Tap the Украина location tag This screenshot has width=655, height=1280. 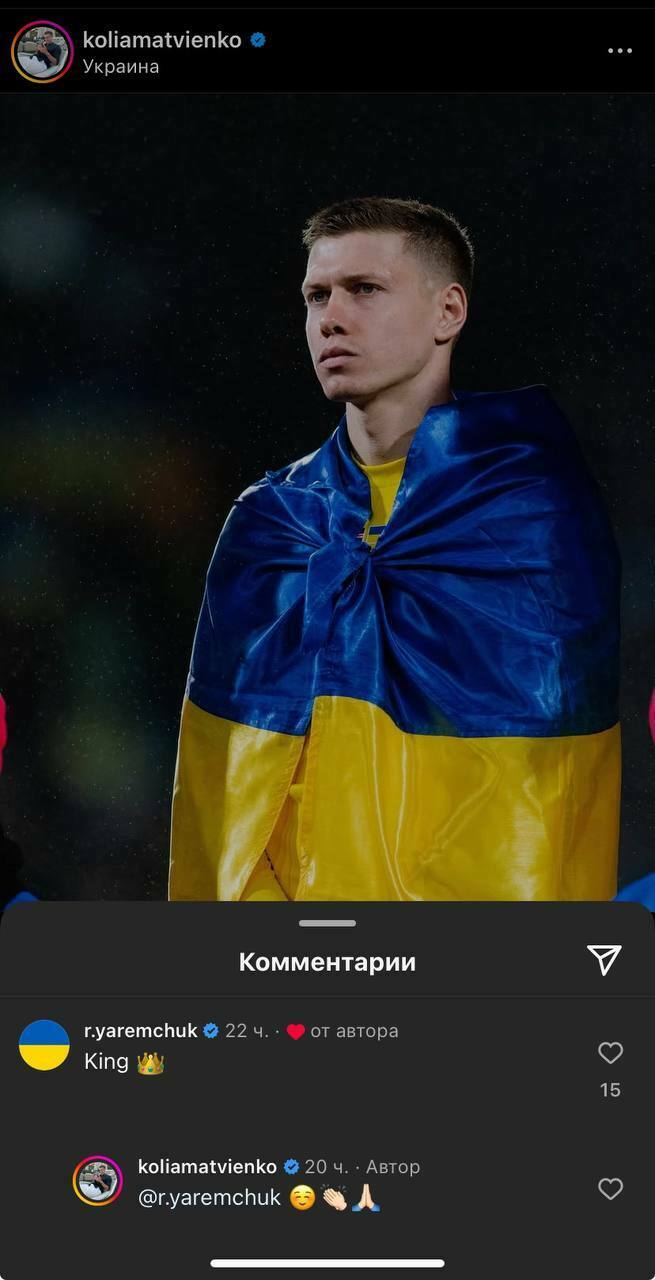(x=121, y=67)
